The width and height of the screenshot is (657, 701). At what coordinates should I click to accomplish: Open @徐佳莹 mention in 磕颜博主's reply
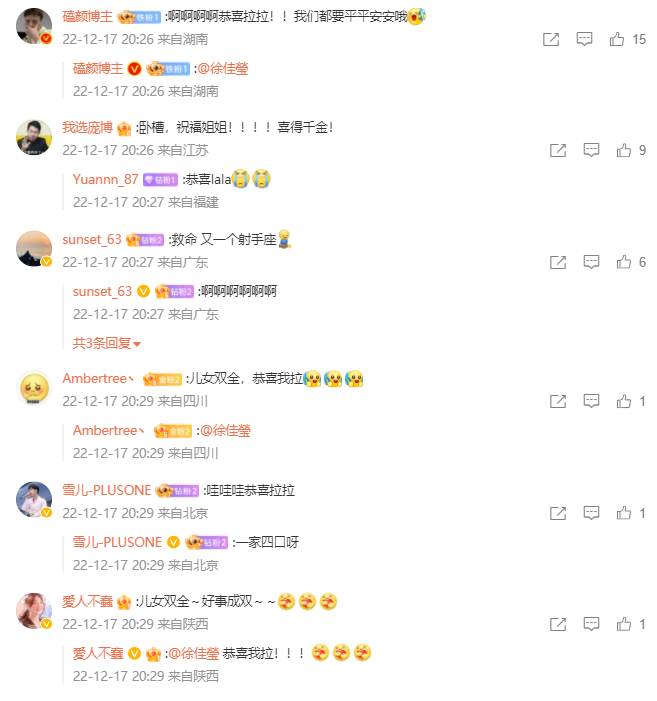223,68
